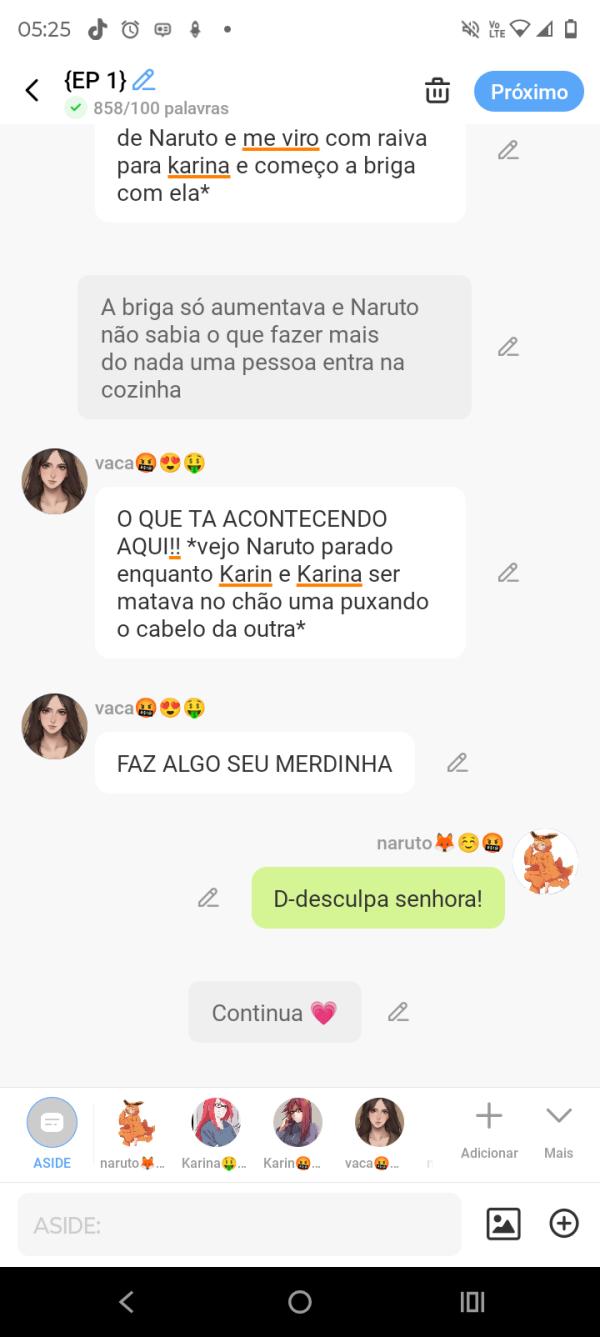This screenshot has height=1337, width=600.
Task: Insert an image into the story
Action: point(503,1223)
